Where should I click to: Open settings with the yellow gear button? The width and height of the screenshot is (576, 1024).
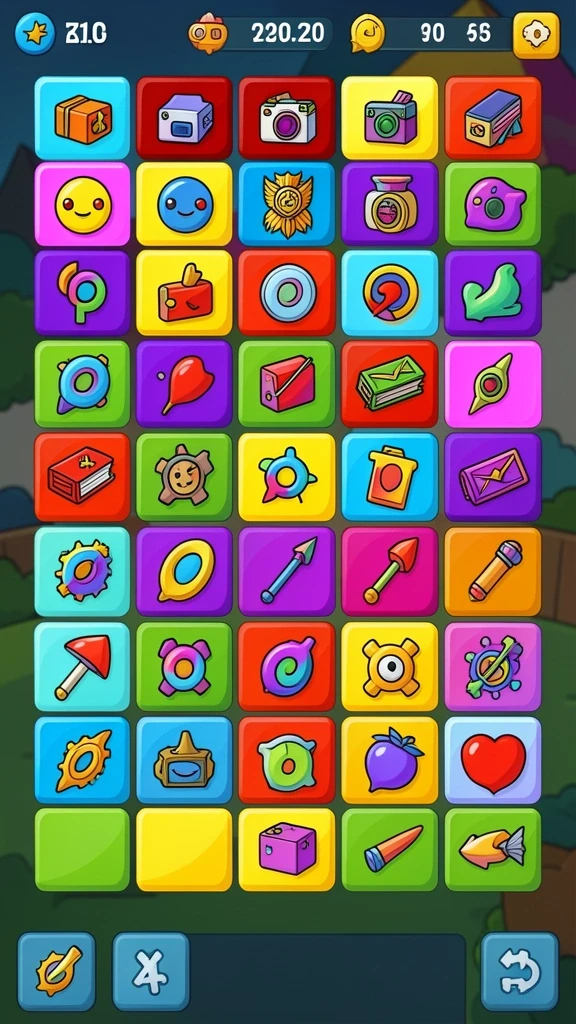click(536, 35)
